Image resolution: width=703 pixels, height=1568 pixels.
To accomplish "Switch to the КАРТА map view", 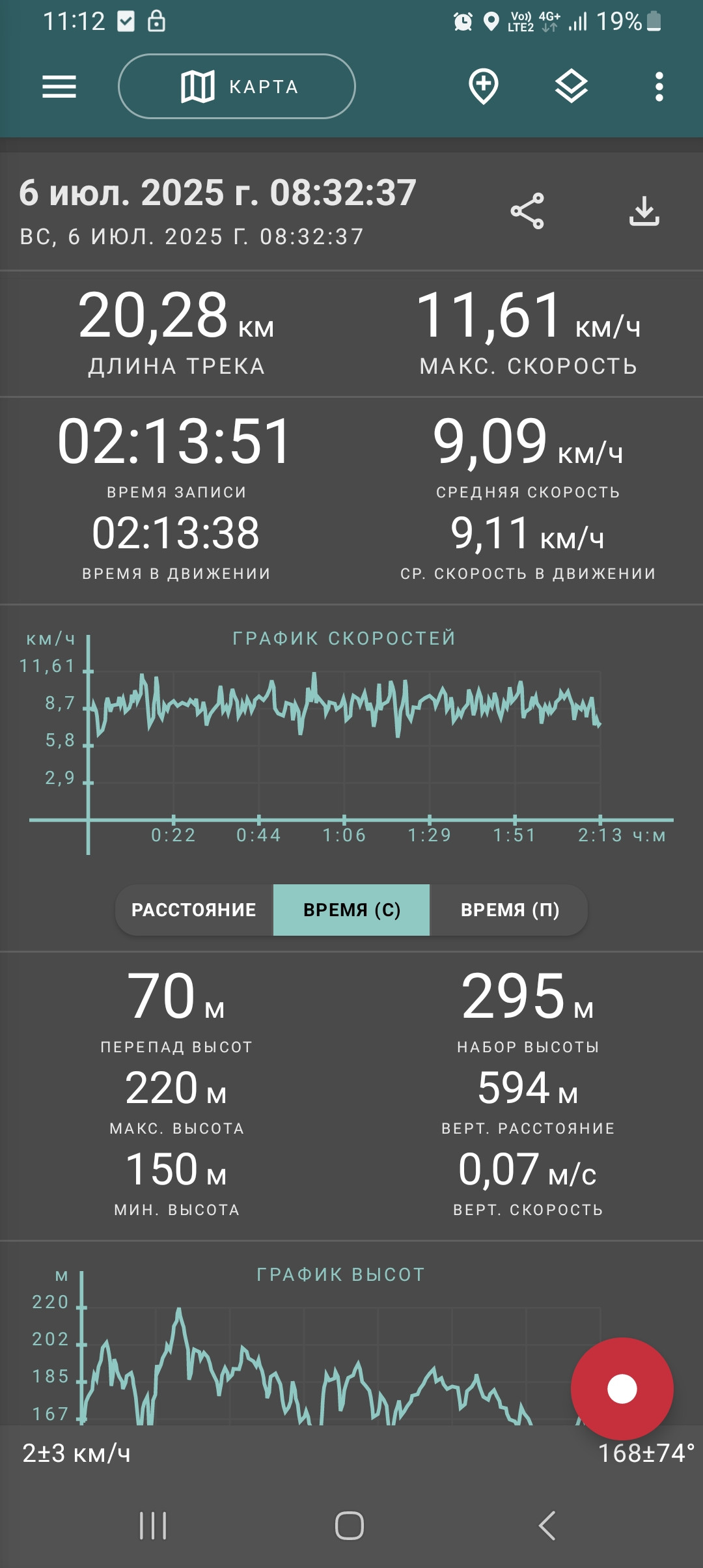I will [237, 87].
